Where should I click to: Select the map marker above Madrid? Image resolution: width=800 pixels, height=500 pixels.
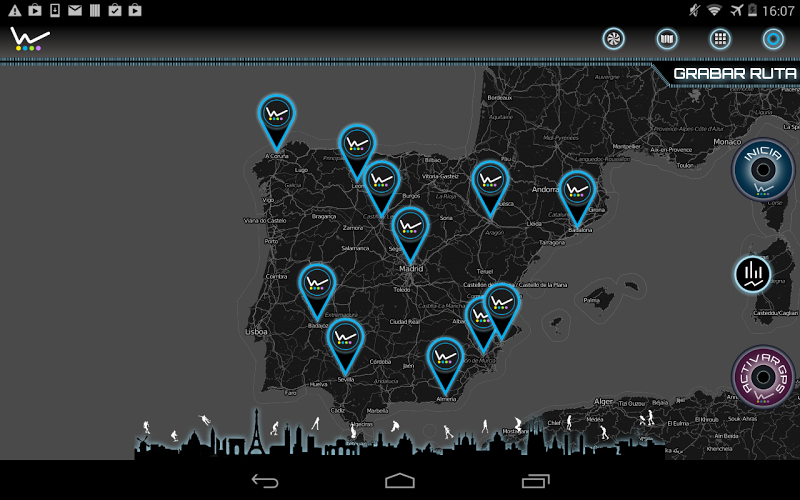click(x=410, y=228)
